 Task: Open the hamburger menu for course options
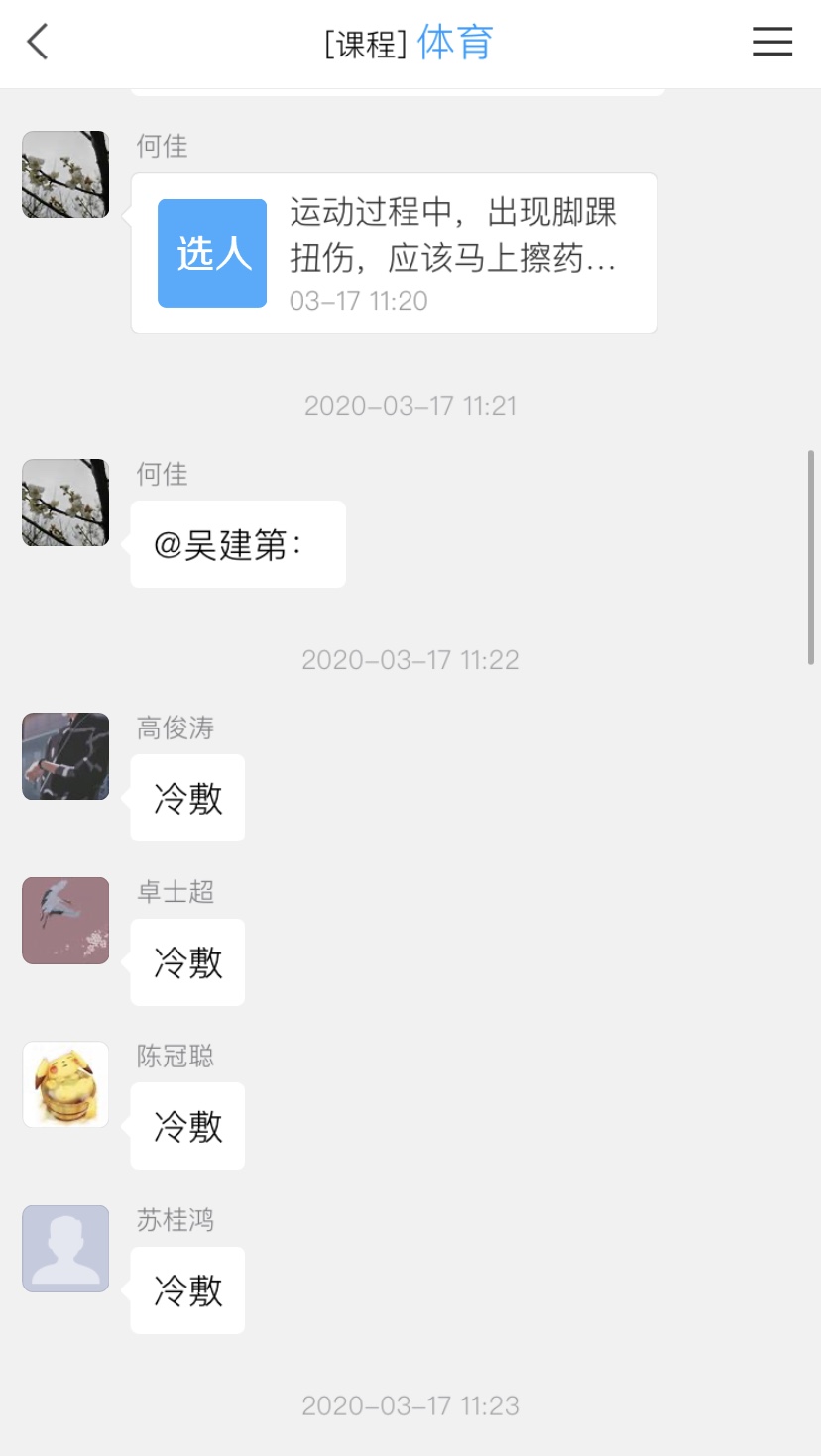(x=771, y=42)
